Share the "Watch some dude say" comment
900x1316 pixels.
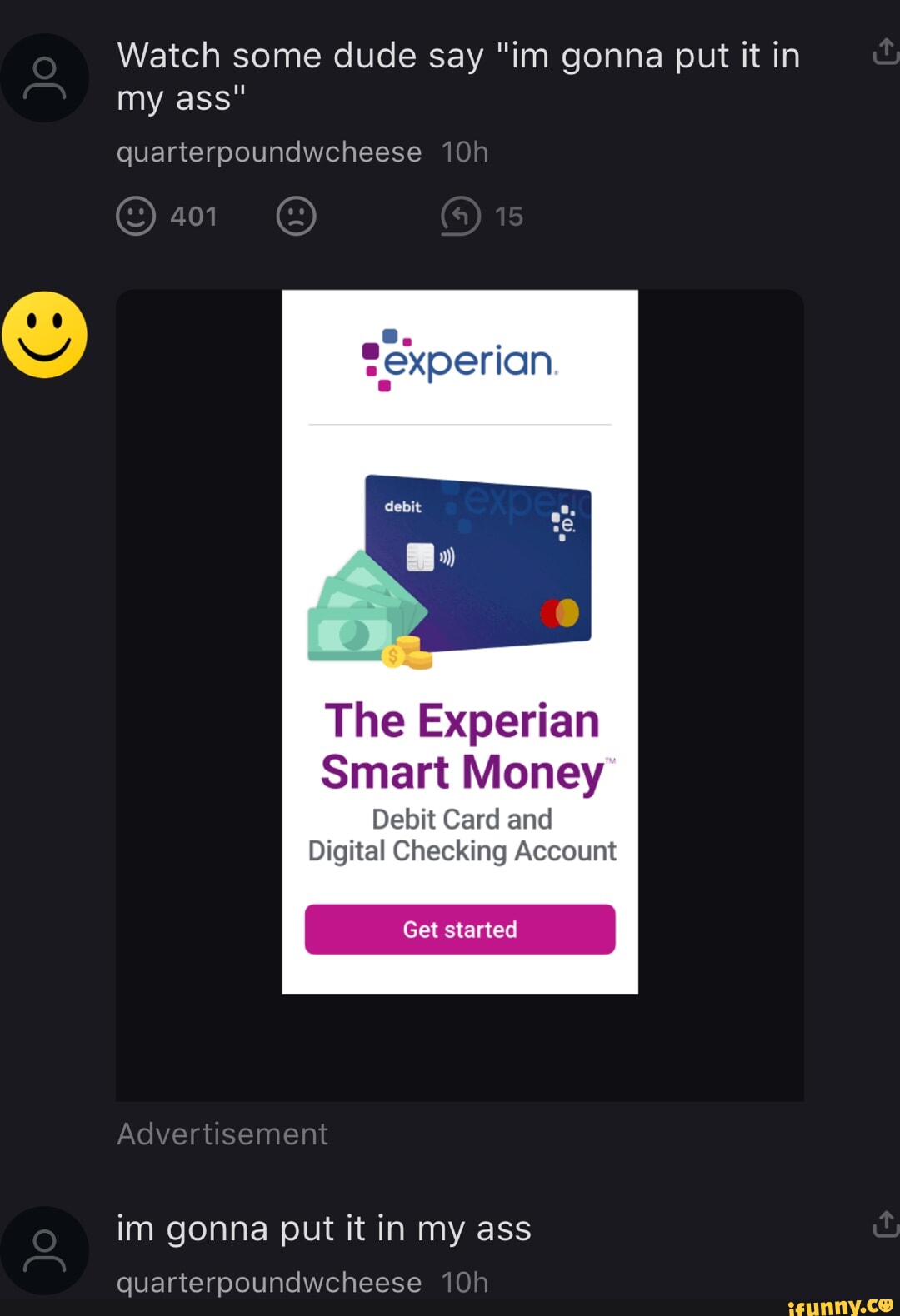point(885,52)
